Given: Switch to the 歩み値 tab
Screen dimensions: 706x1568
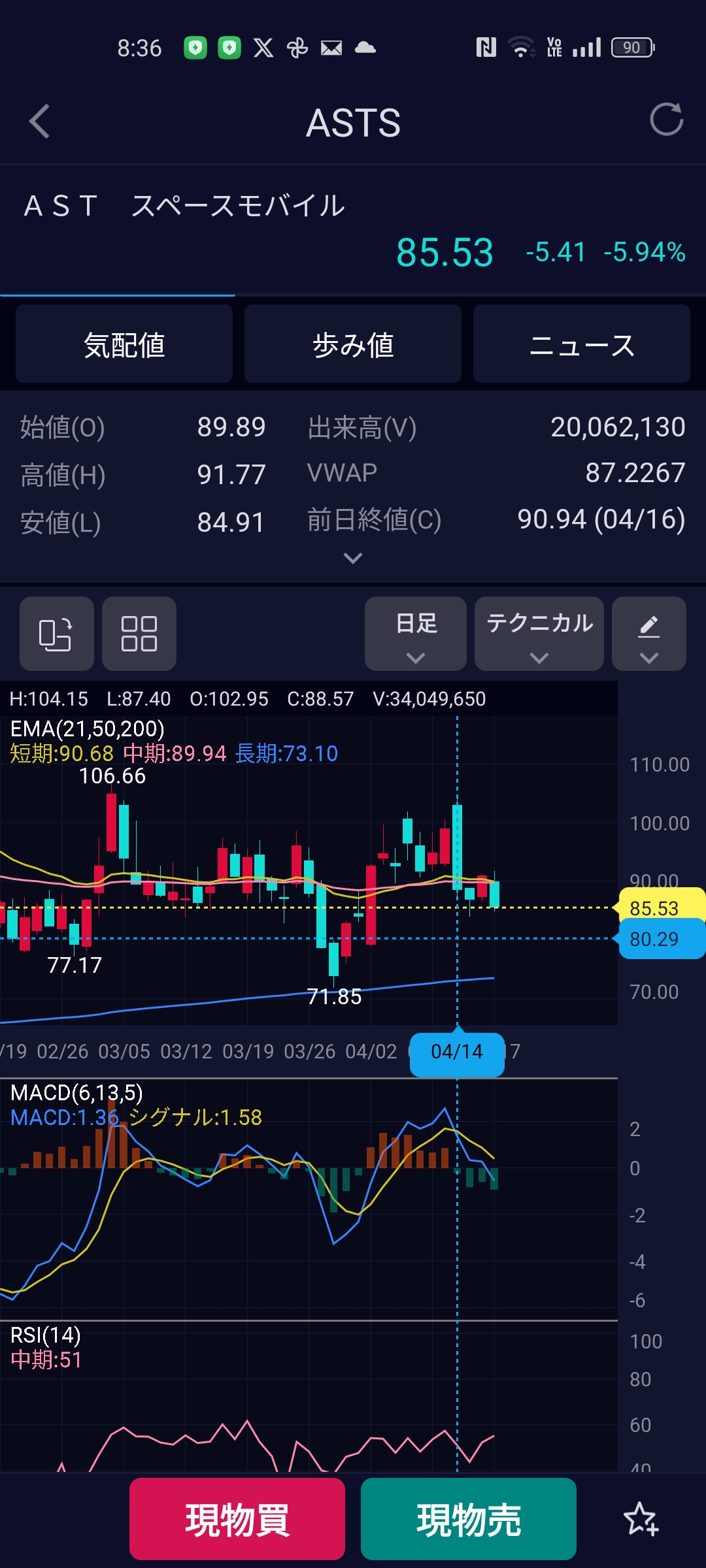Looking at the screenshot, I should 353,344.
